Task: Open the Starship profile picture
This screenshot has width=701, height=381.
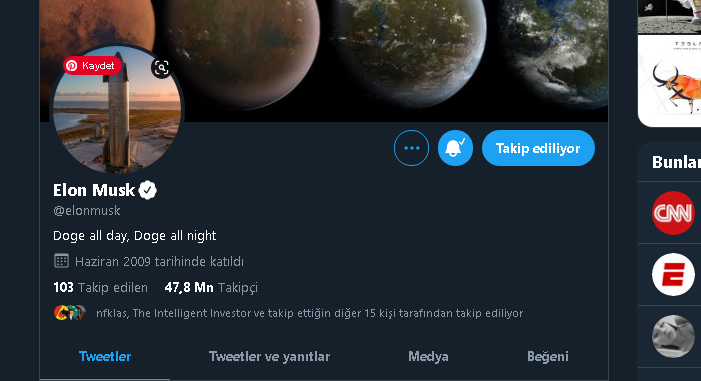Action: pos(117,110)
